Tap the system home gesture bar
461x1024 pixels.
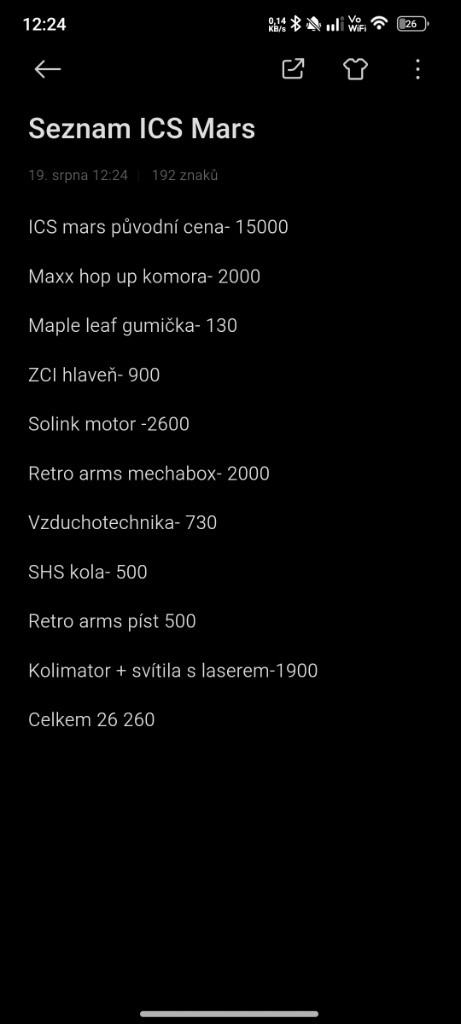[x=230, y=1014]
